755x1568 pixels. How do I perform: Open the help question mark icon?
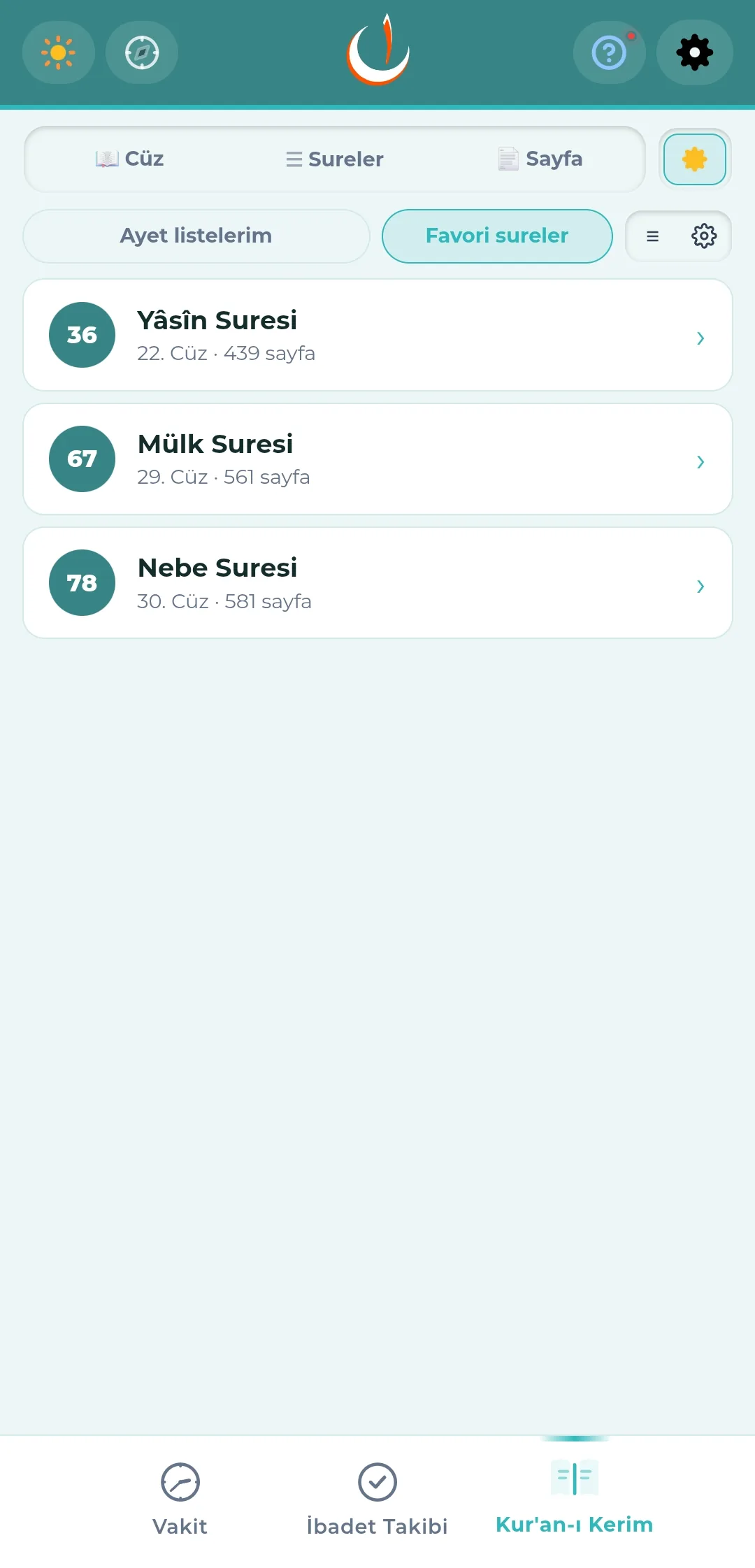coord(610,52)
